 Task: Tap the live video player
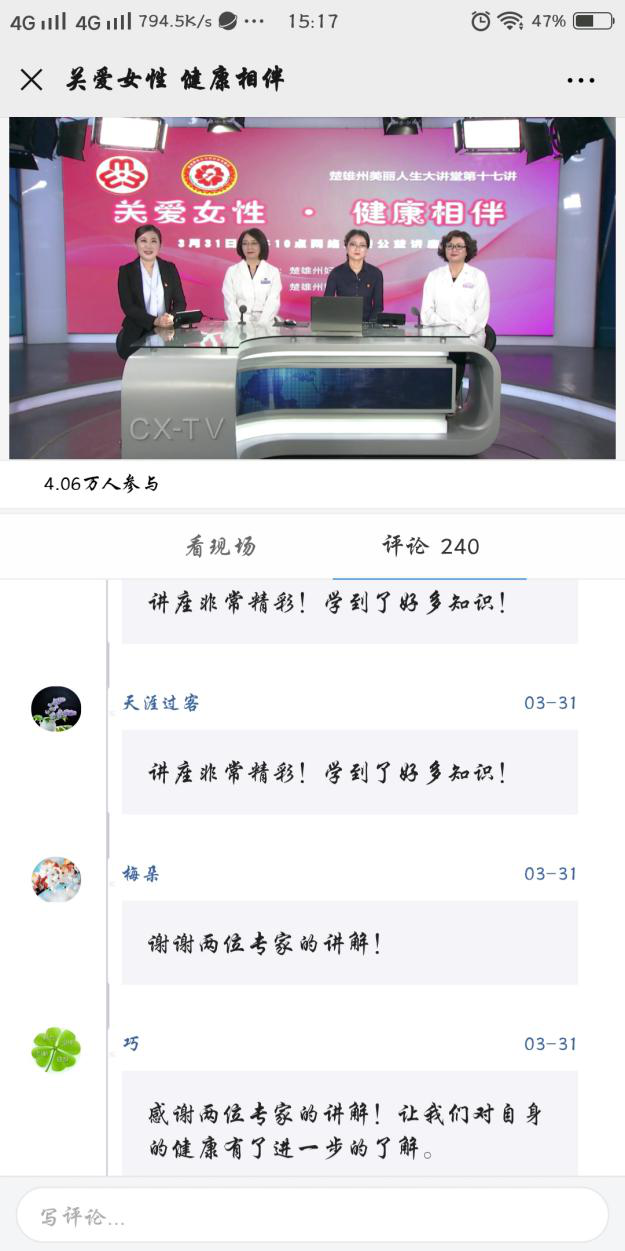(x=312, y=288)
